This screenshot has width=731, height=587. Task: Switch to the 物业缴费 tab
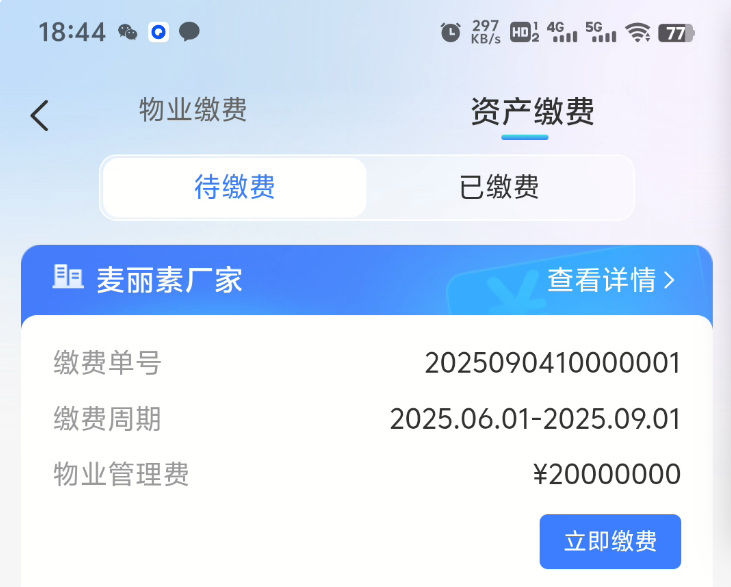coord(193,110)
